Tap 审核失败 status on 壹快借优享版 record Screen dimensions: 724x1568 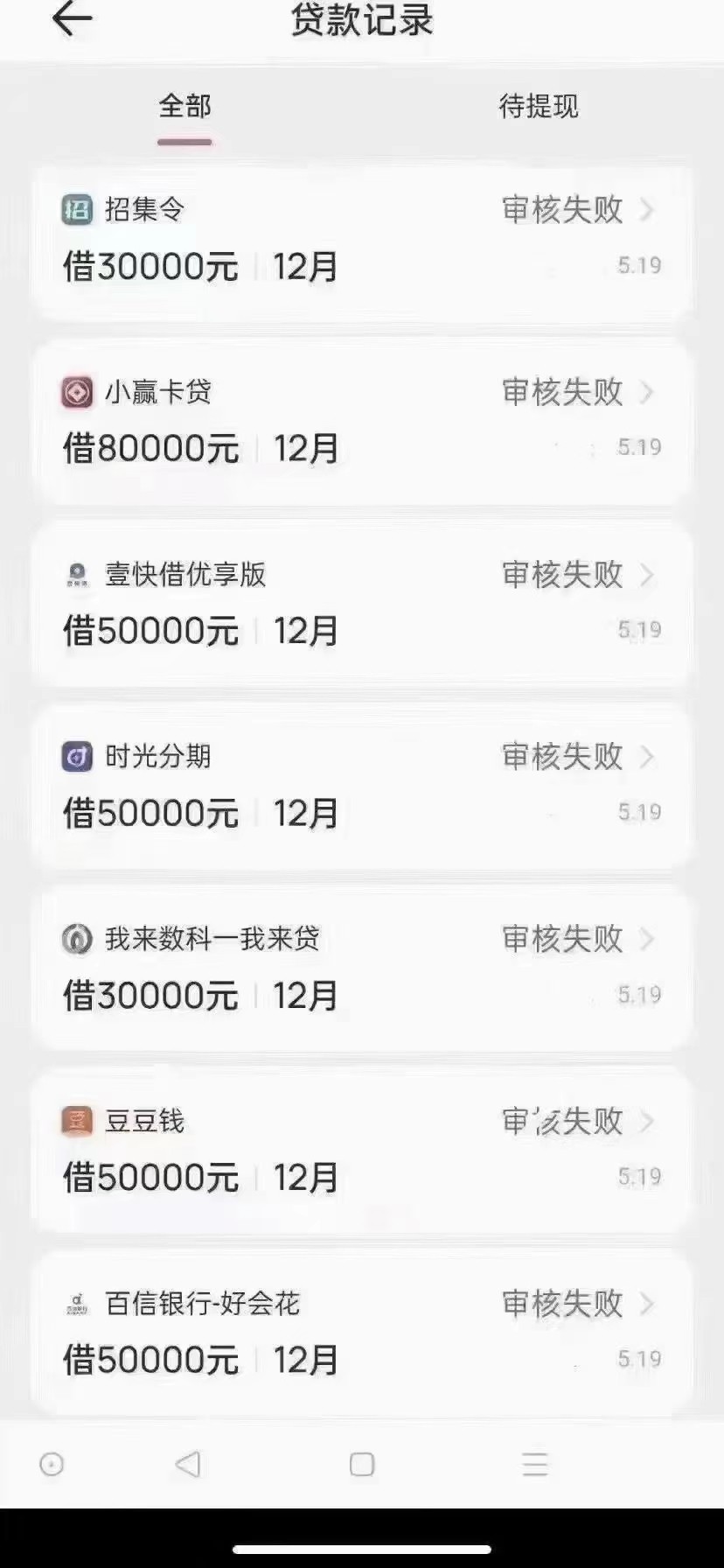562,575
